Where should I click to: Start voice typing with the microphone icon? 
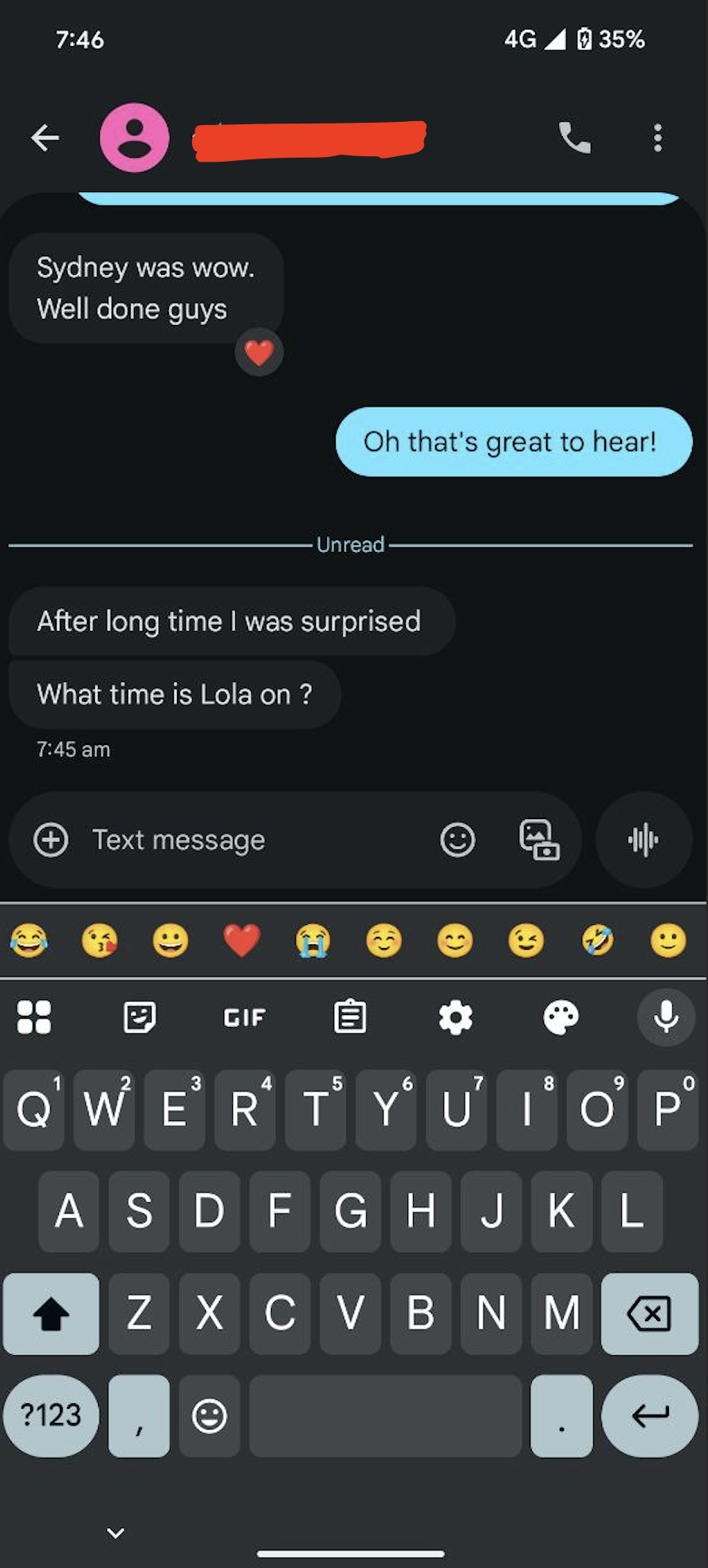(667, 1017)
